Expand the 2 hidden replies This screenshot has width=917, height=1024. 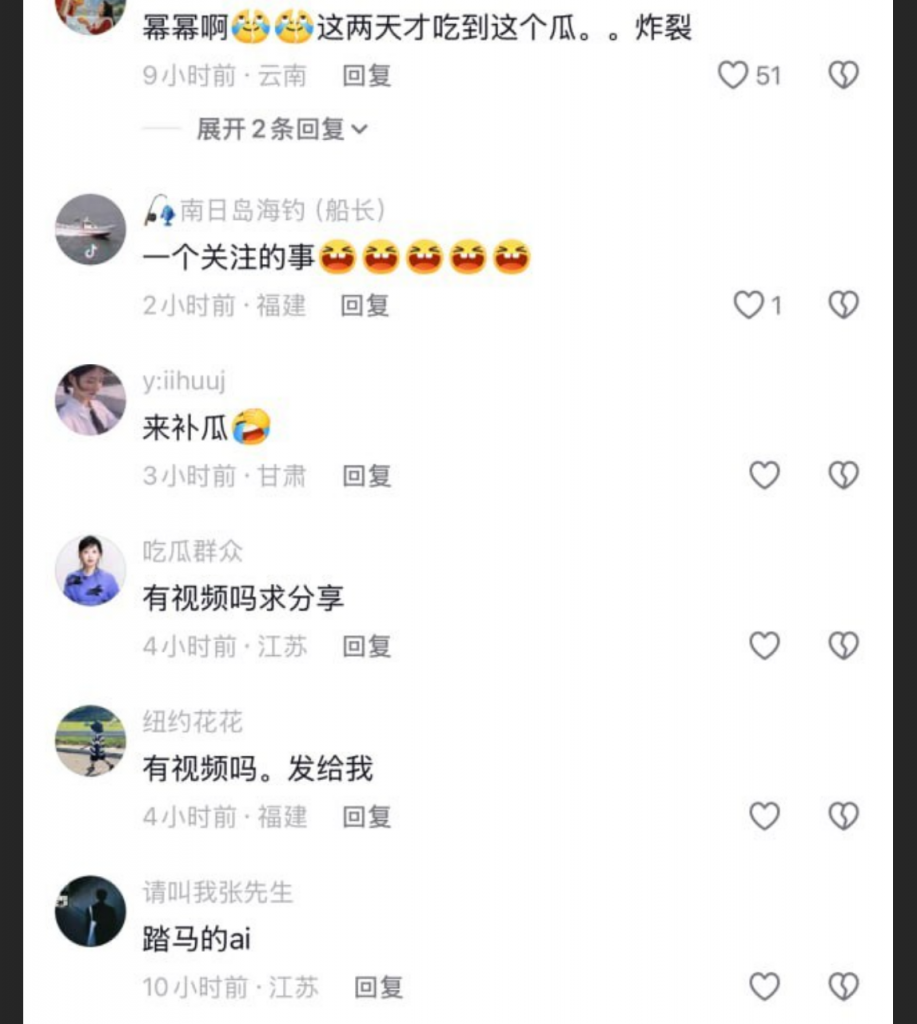coord(282,129)
